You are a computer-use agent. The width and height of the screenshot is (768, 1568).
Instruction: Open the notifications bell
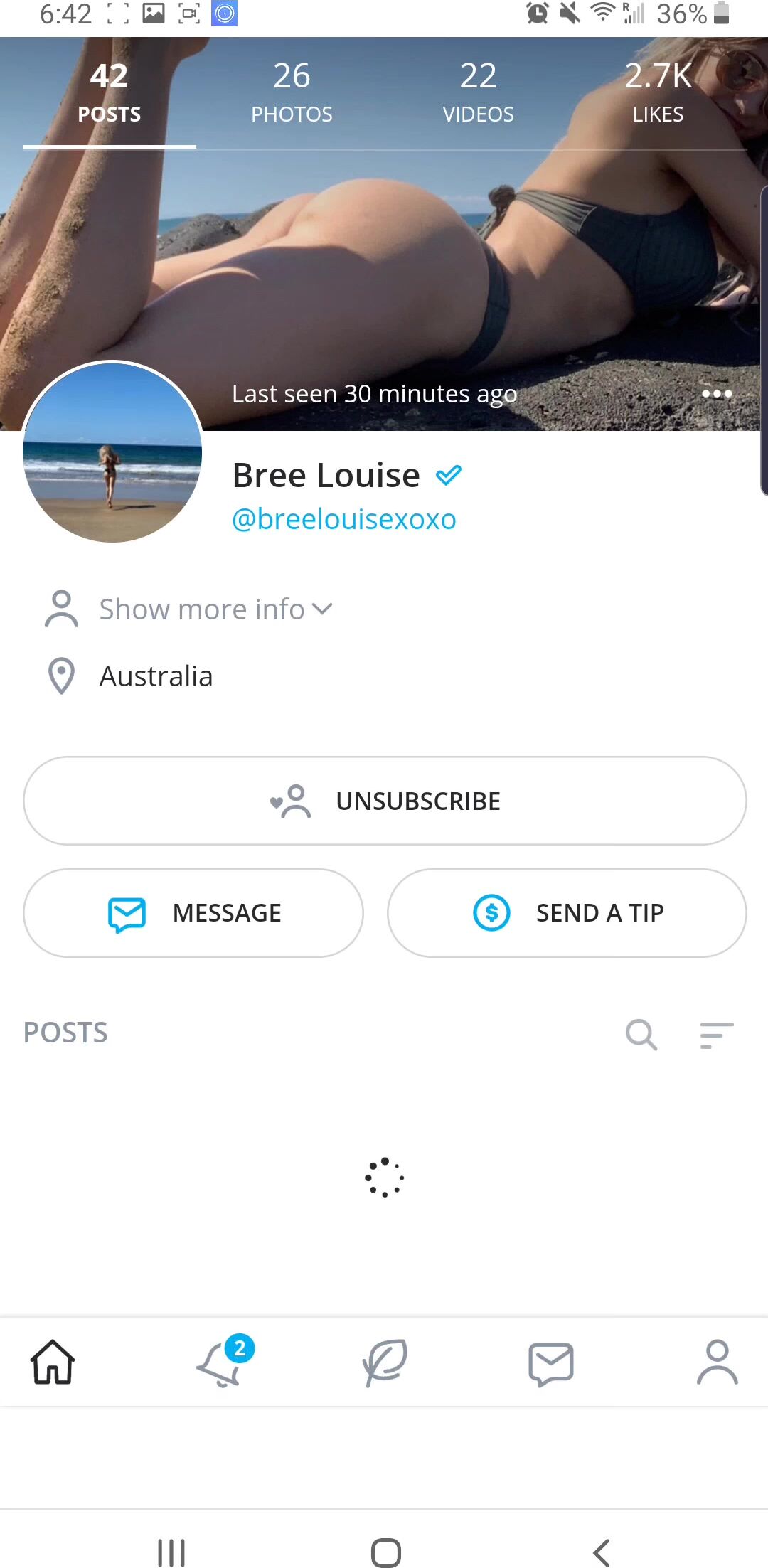pyautogui.click(x=220, y=1363)
